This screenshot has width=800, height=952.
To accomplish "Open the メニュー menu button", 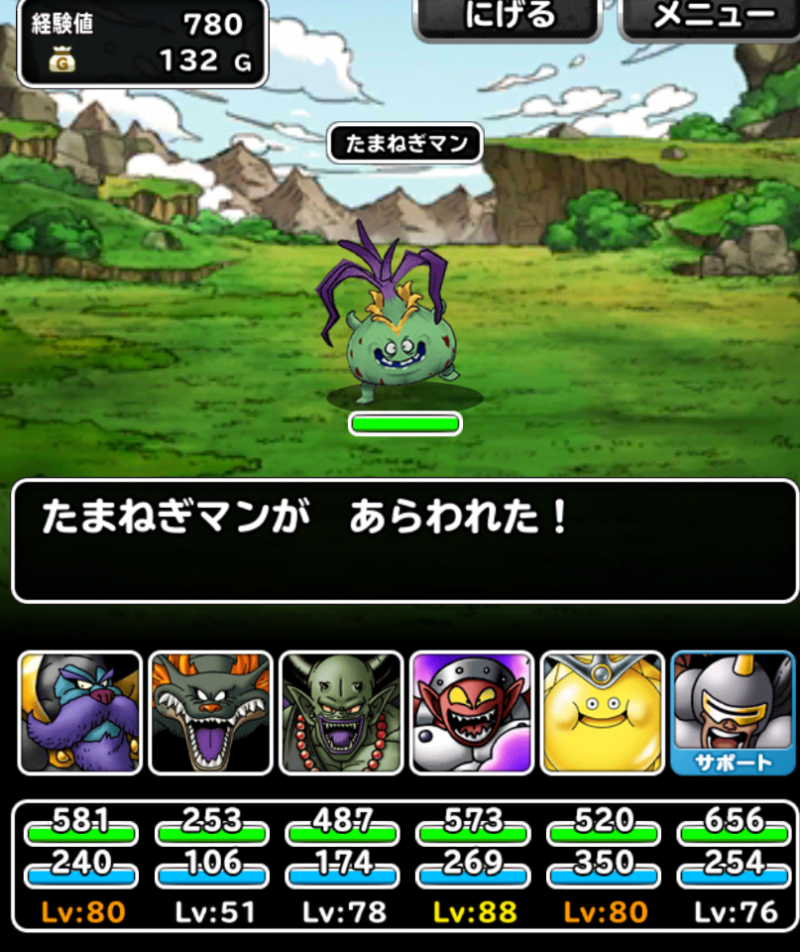I will coord(712,18).
